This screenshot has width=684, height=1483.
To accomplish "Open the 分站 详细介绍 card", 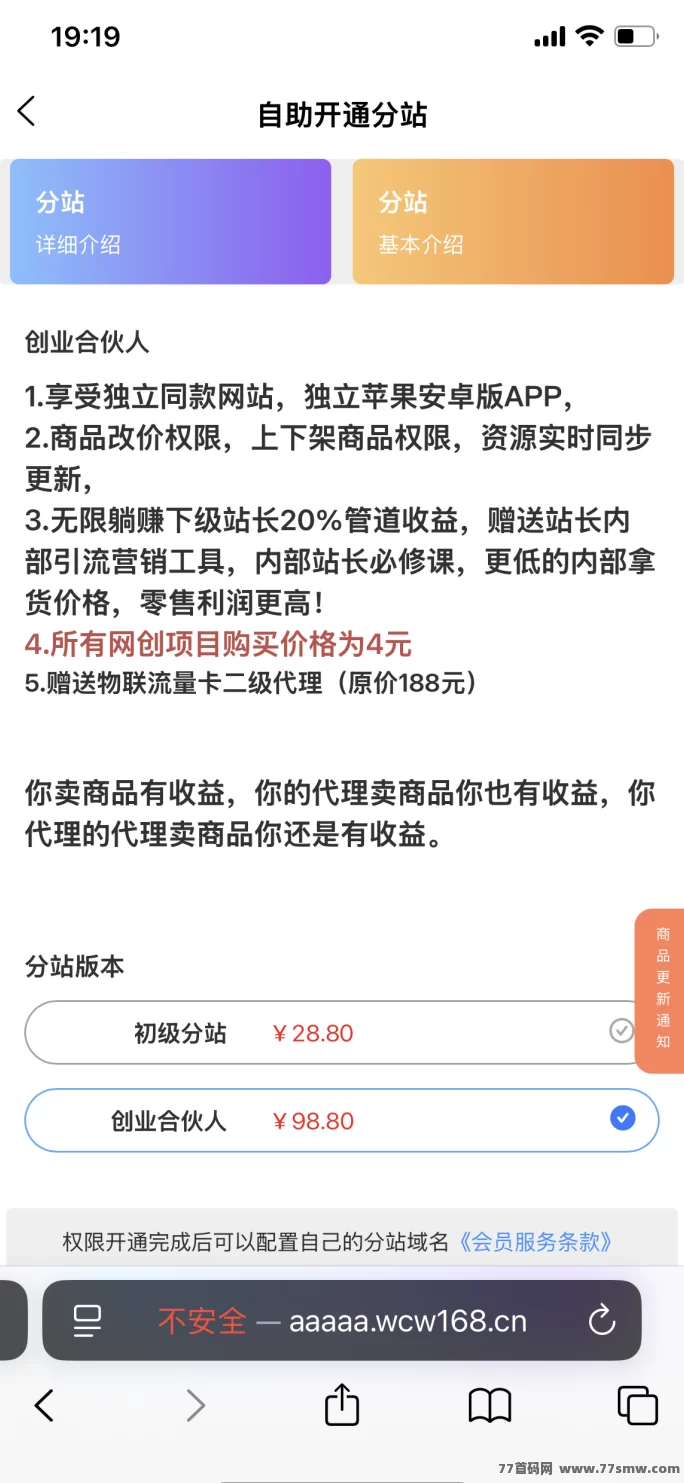I will click(x=170, y=222).
